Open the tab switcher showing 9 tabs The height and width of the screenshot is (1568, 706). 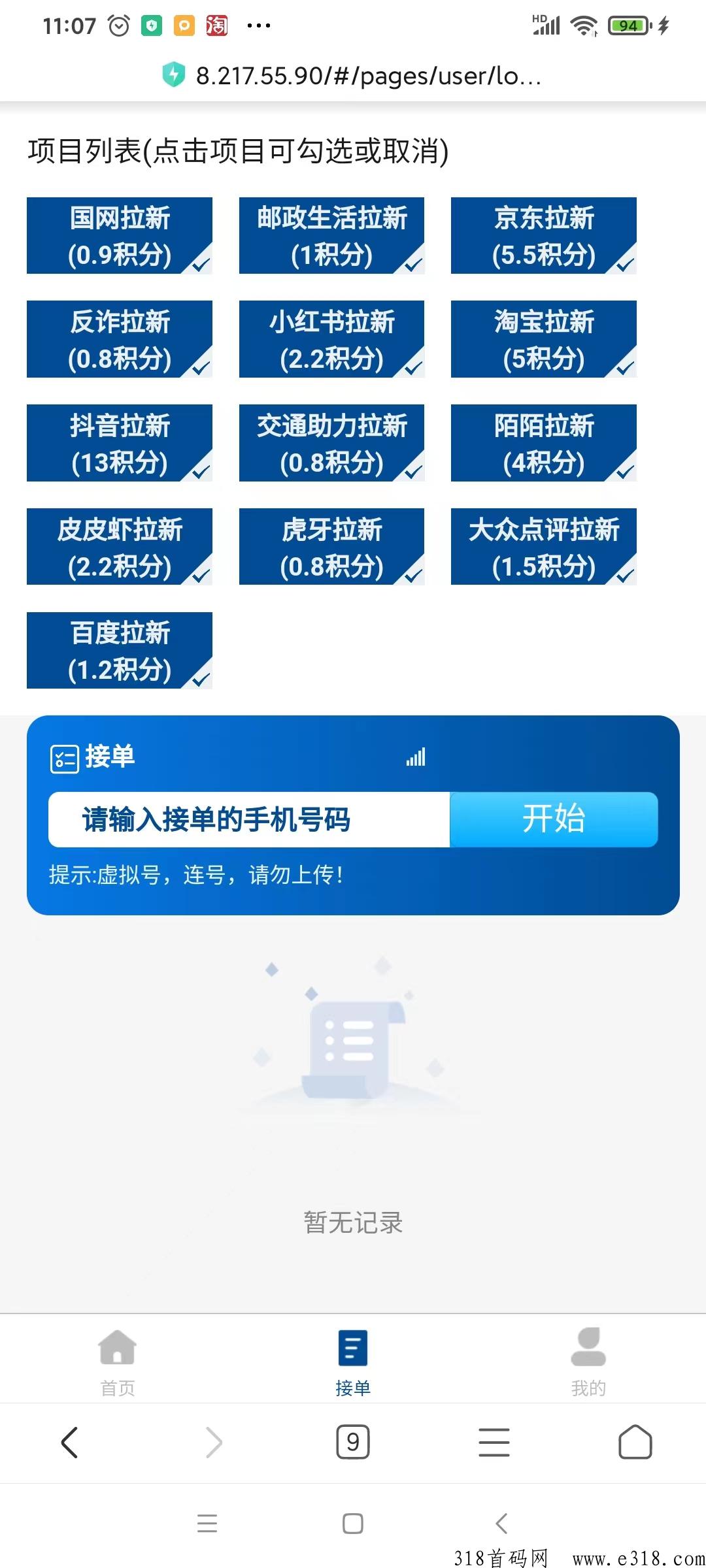pyautogui.click(x=353, y=1443)
